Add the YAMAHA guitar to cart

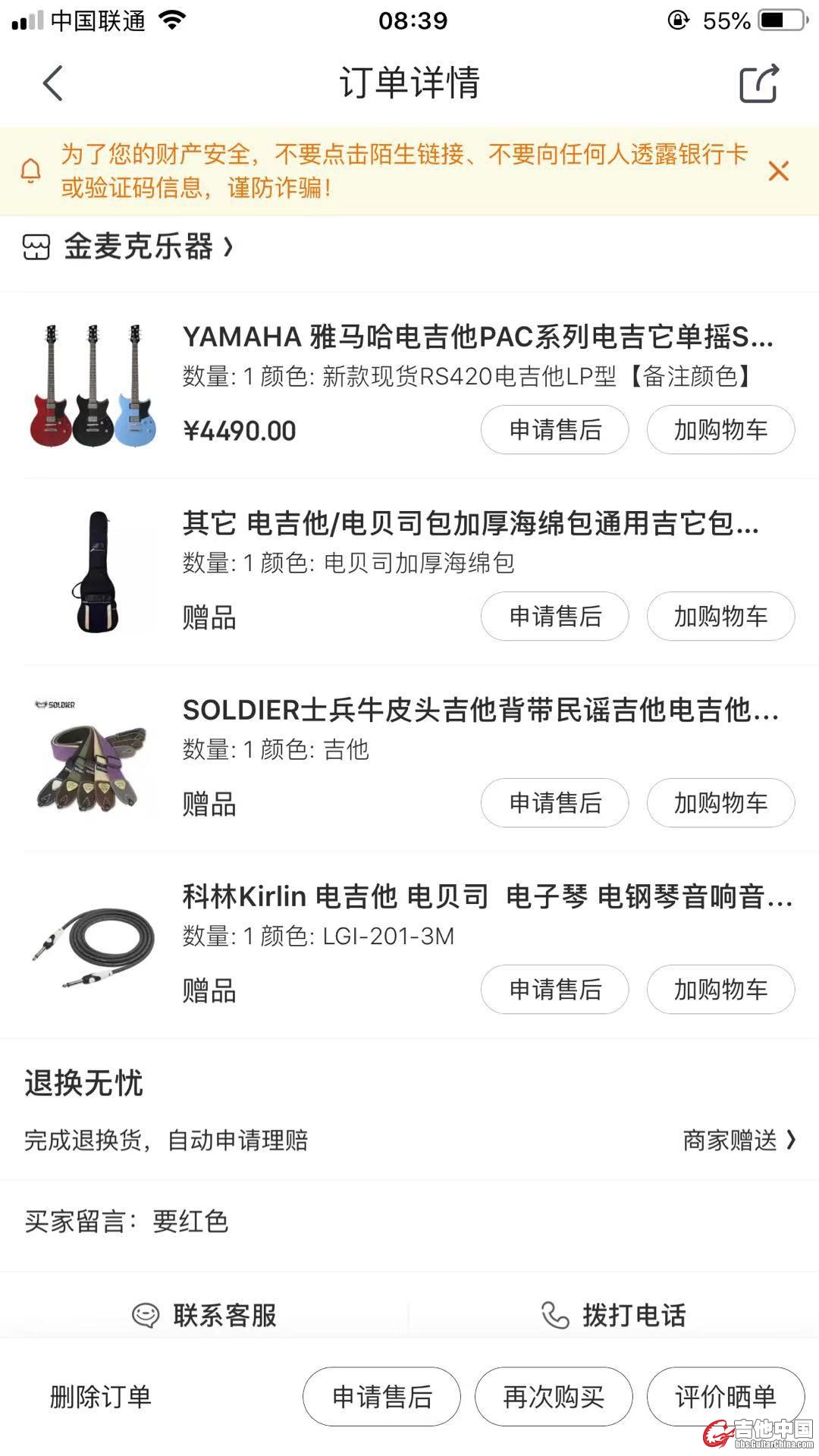[x=720, y=430]
